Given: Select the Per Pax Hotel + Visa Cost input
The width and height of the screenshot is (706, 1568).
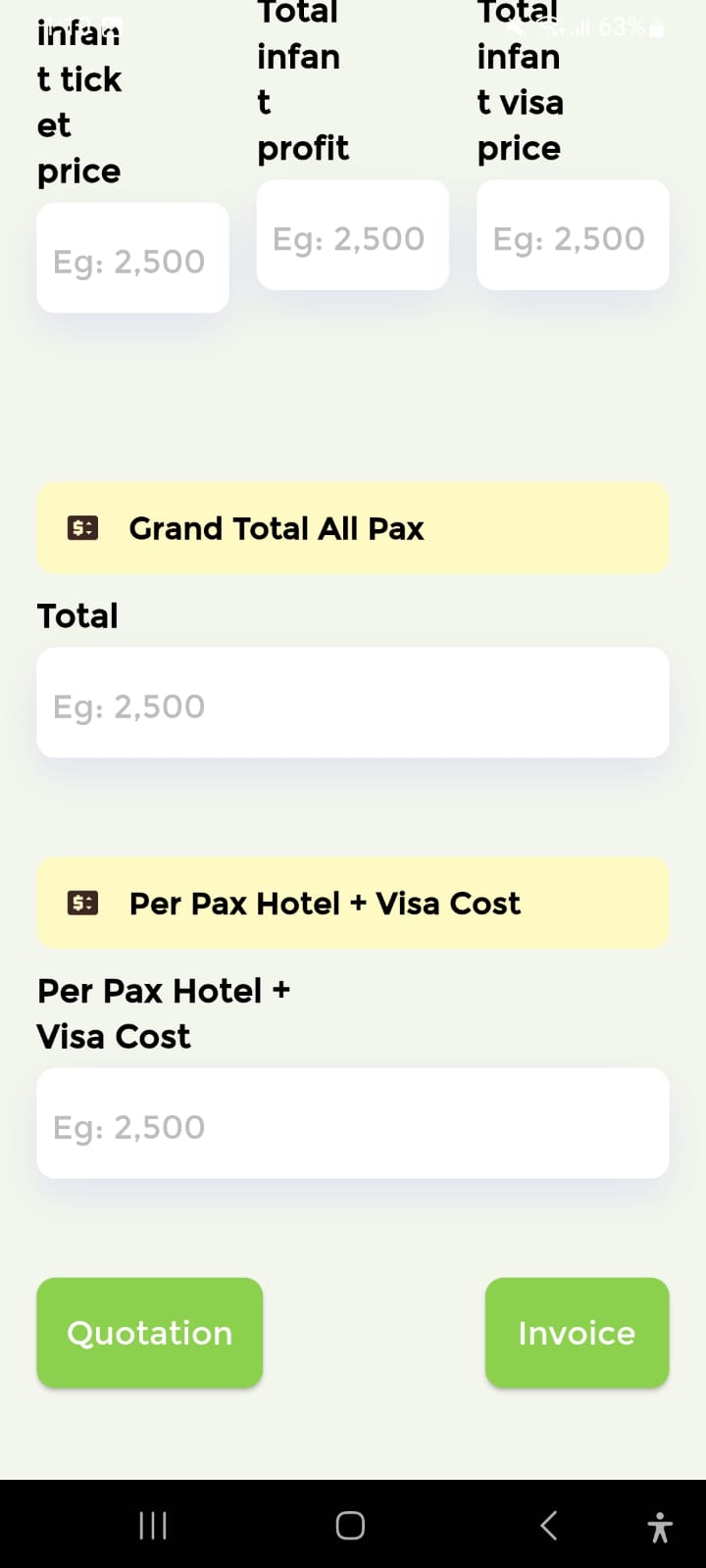Looking at the screenshot, I should click(x=351, y=1123).
